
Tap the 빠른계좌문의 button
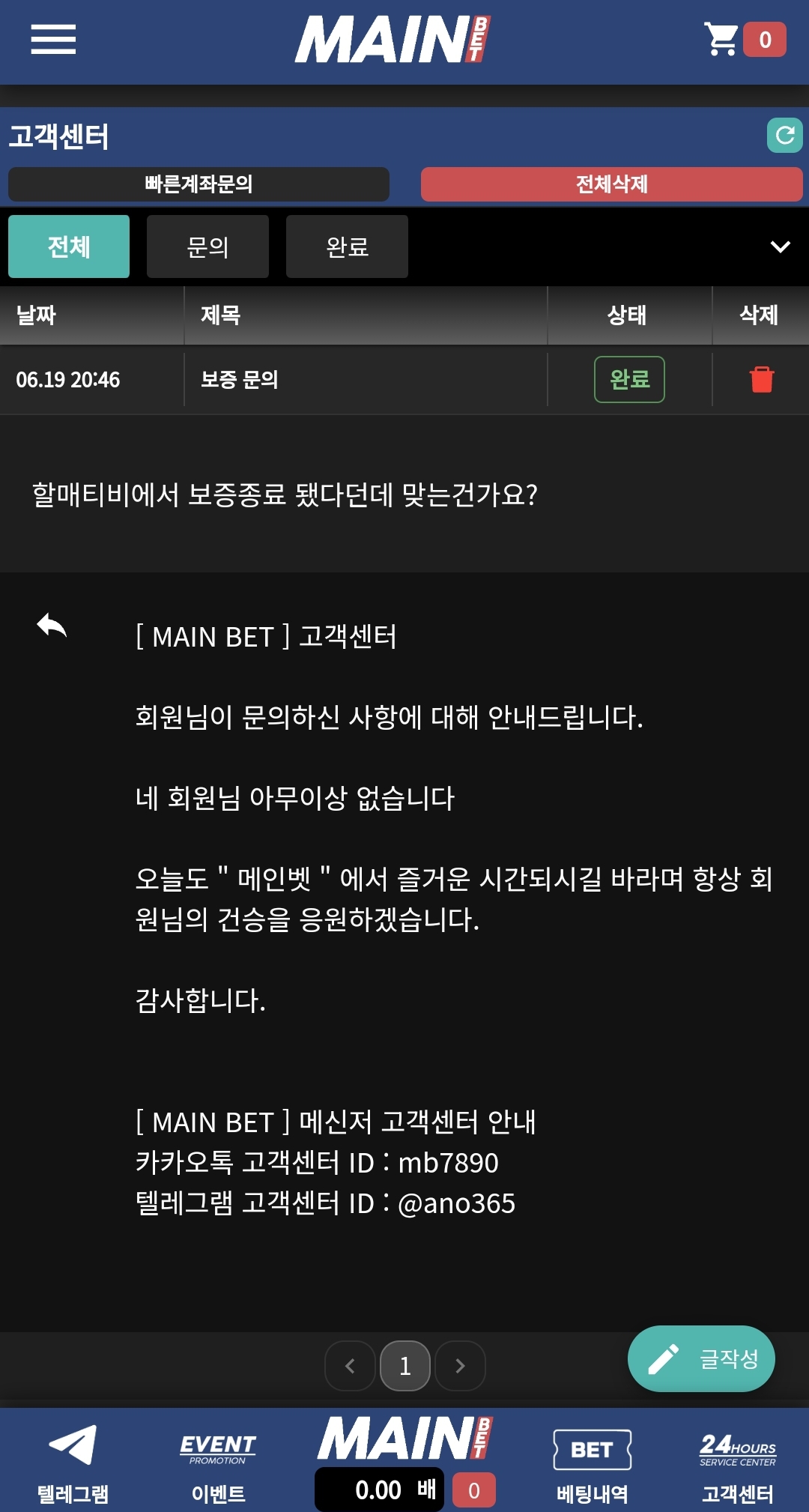pyautogui.click(x=199, y=184)
